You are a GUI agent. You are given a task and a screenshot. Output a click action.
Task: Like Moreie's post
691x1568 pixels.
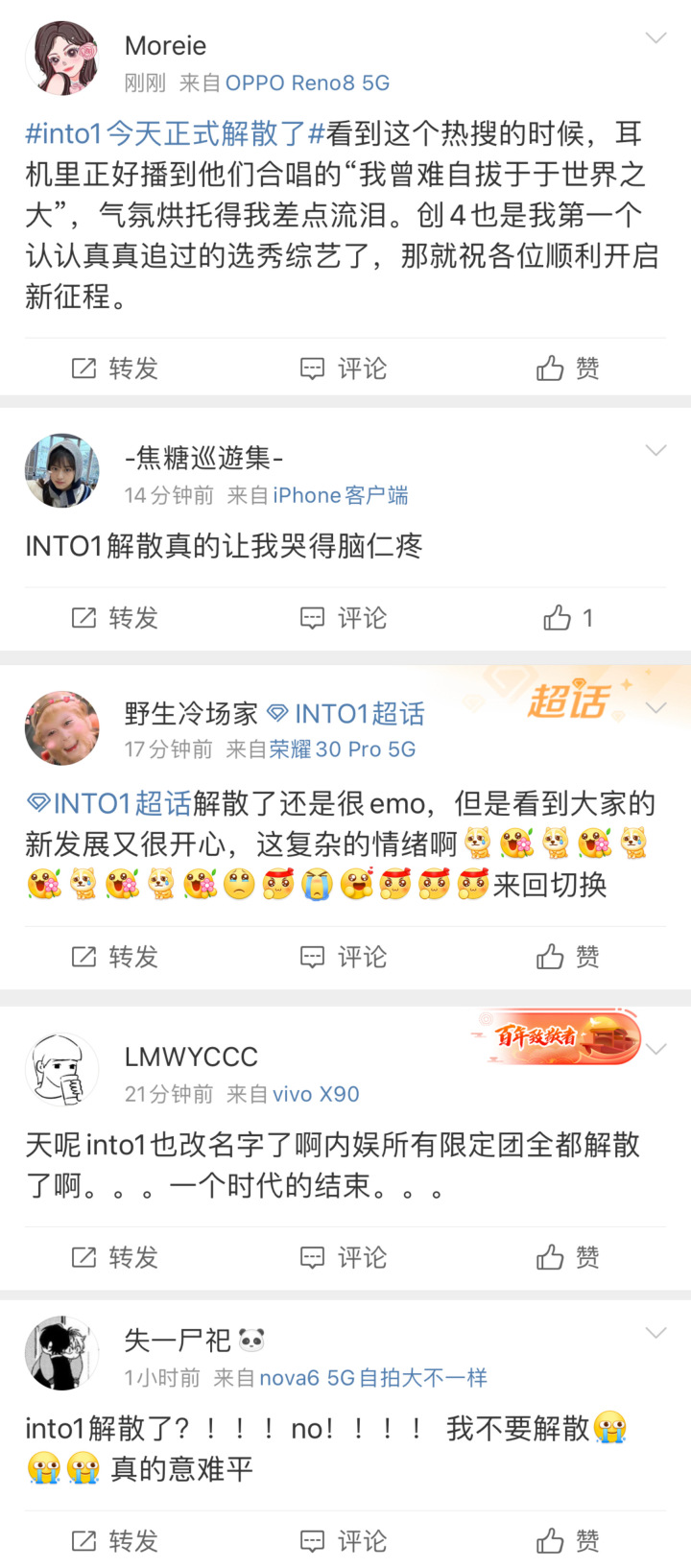(568, 368)
